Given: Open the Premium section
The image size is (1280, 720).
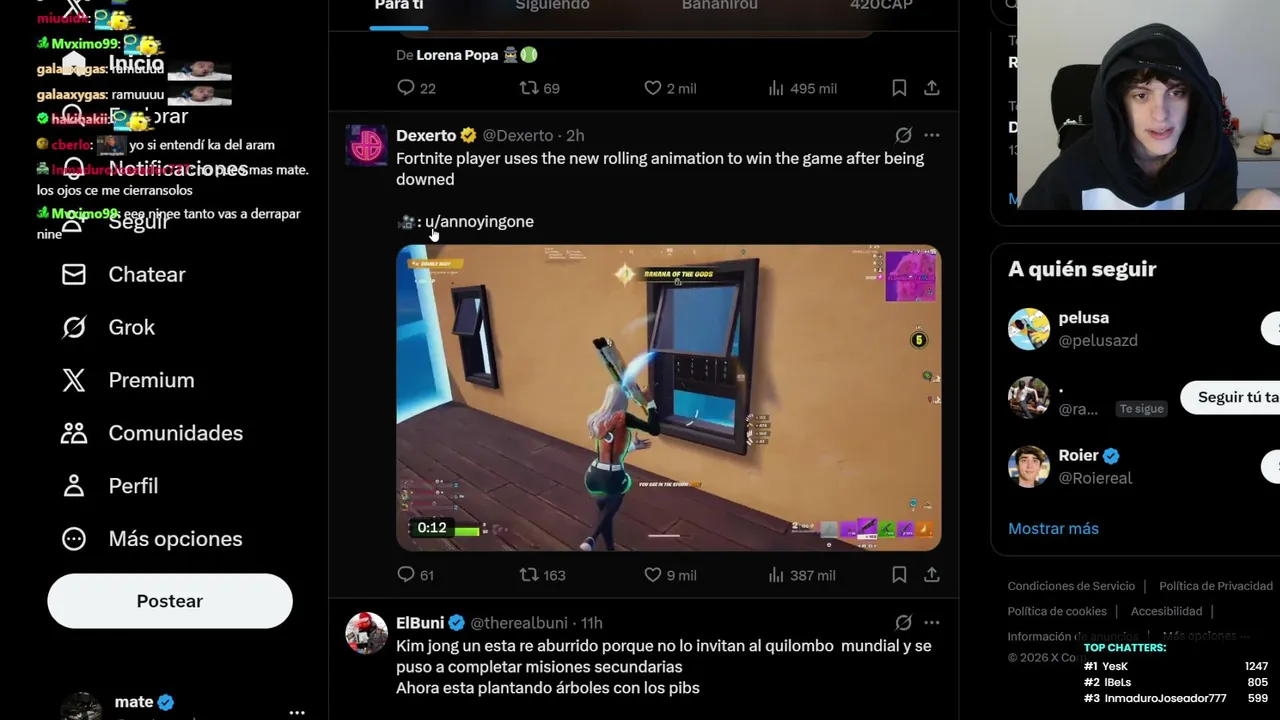Looking at the screenshot, I should point(150,380).
